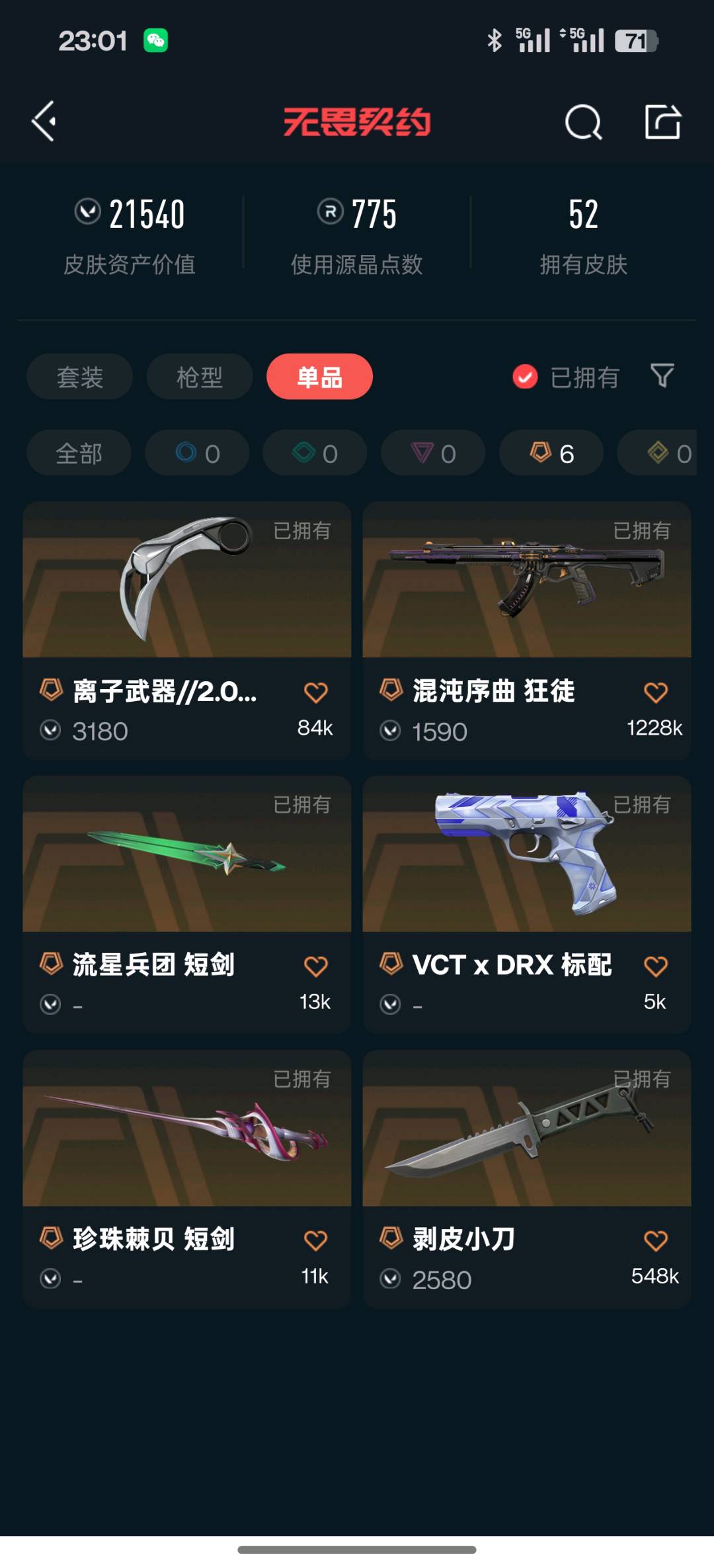
Task: Filter by the blue circle rarity chip
Action: [197, 454]
